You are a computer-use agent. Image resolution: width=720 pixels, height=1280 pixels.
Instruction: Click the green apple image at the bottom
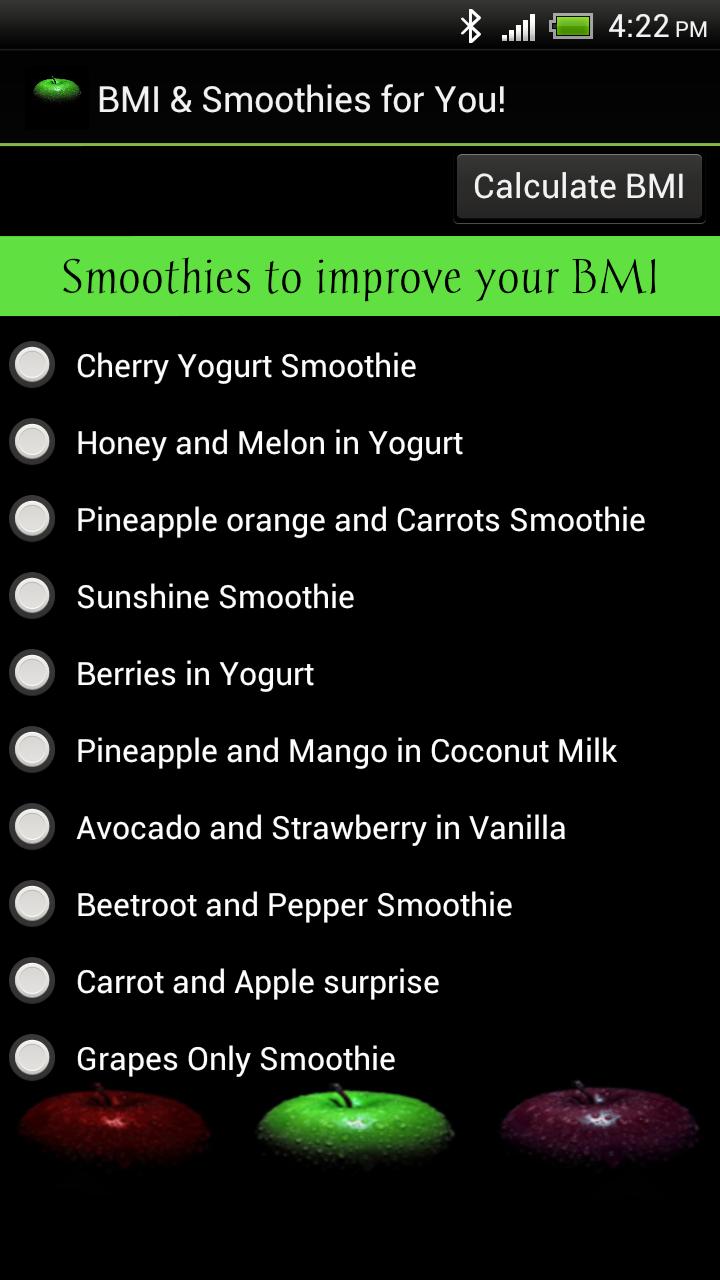(357, 1125)
